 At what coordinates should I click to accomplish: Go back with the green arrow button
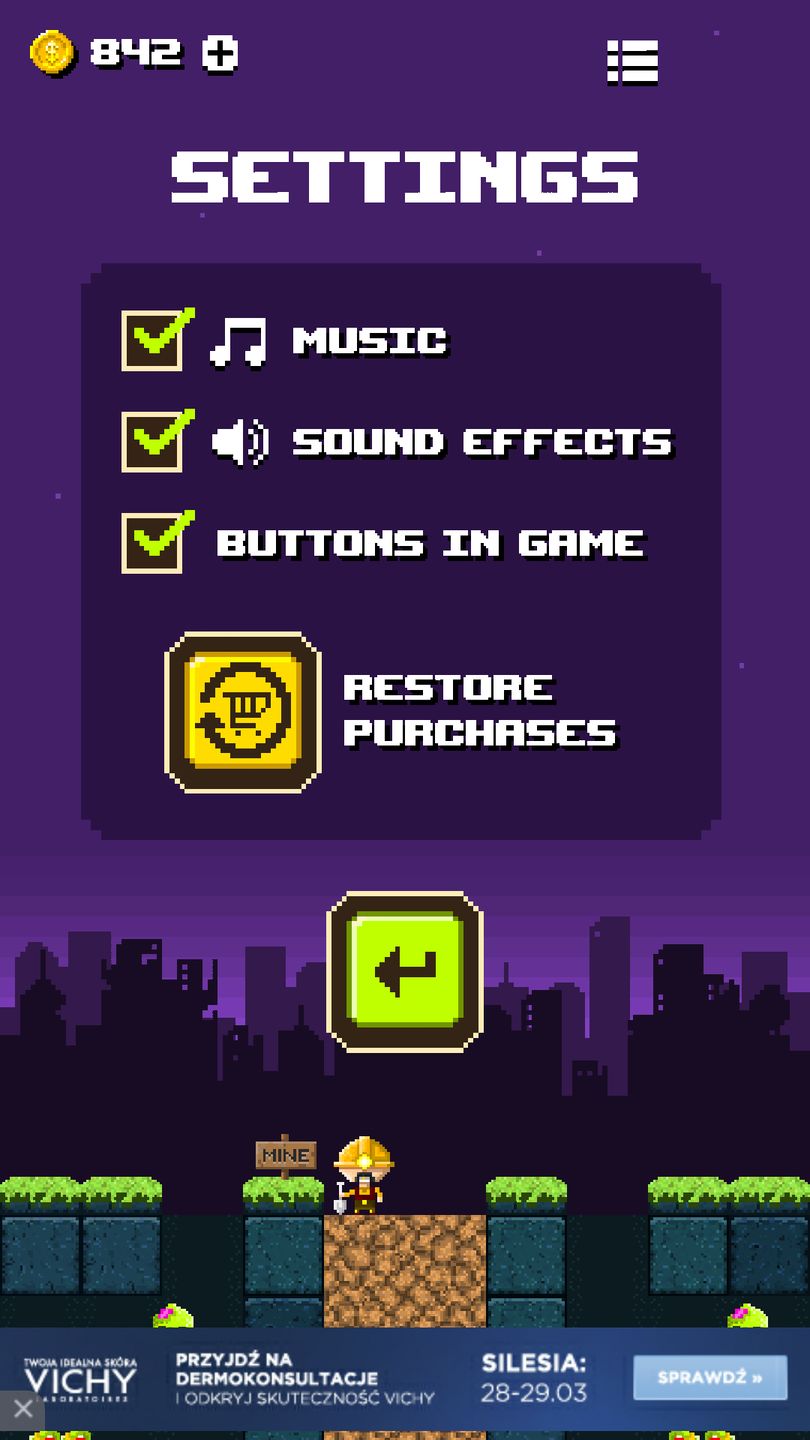(x=405, y=971)
